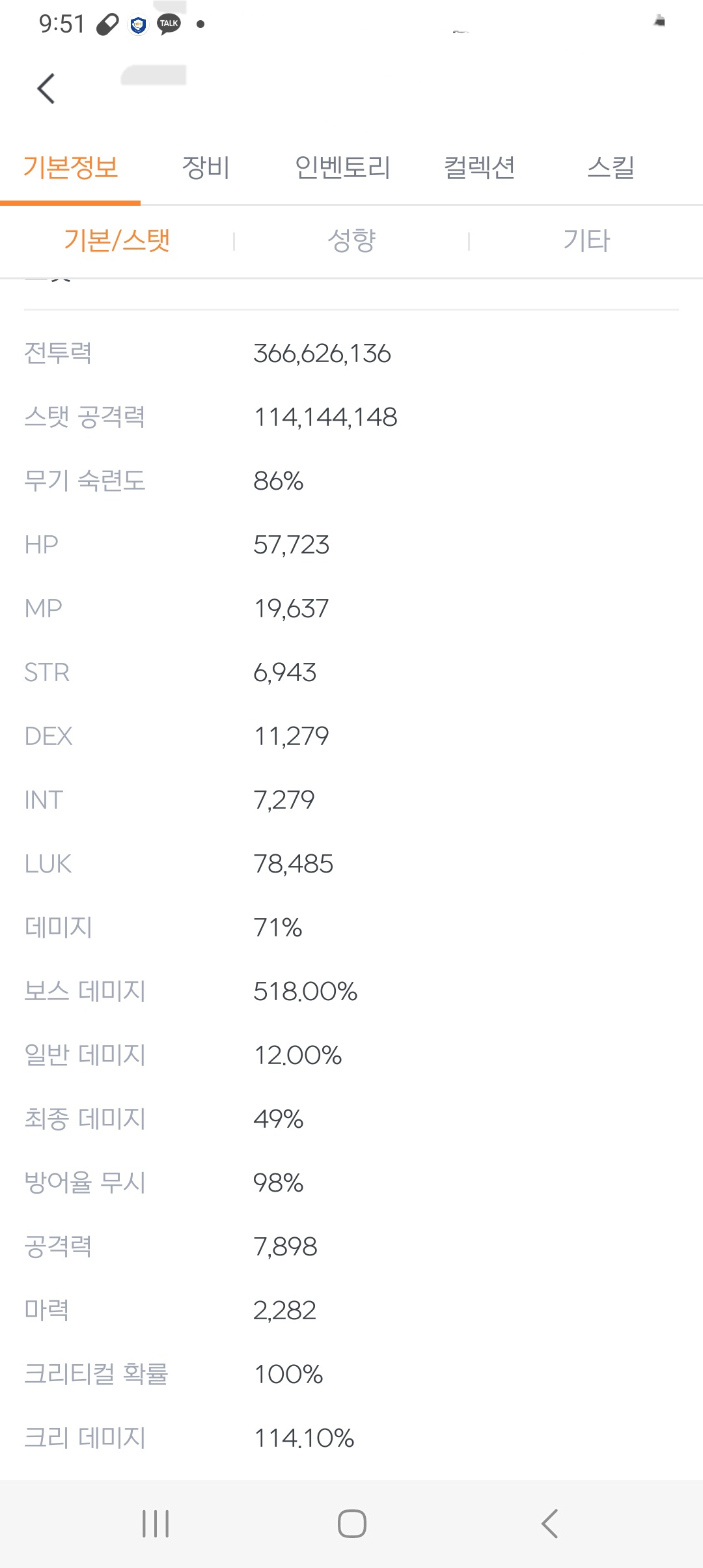Open the 인벤토리 tab

342,168
